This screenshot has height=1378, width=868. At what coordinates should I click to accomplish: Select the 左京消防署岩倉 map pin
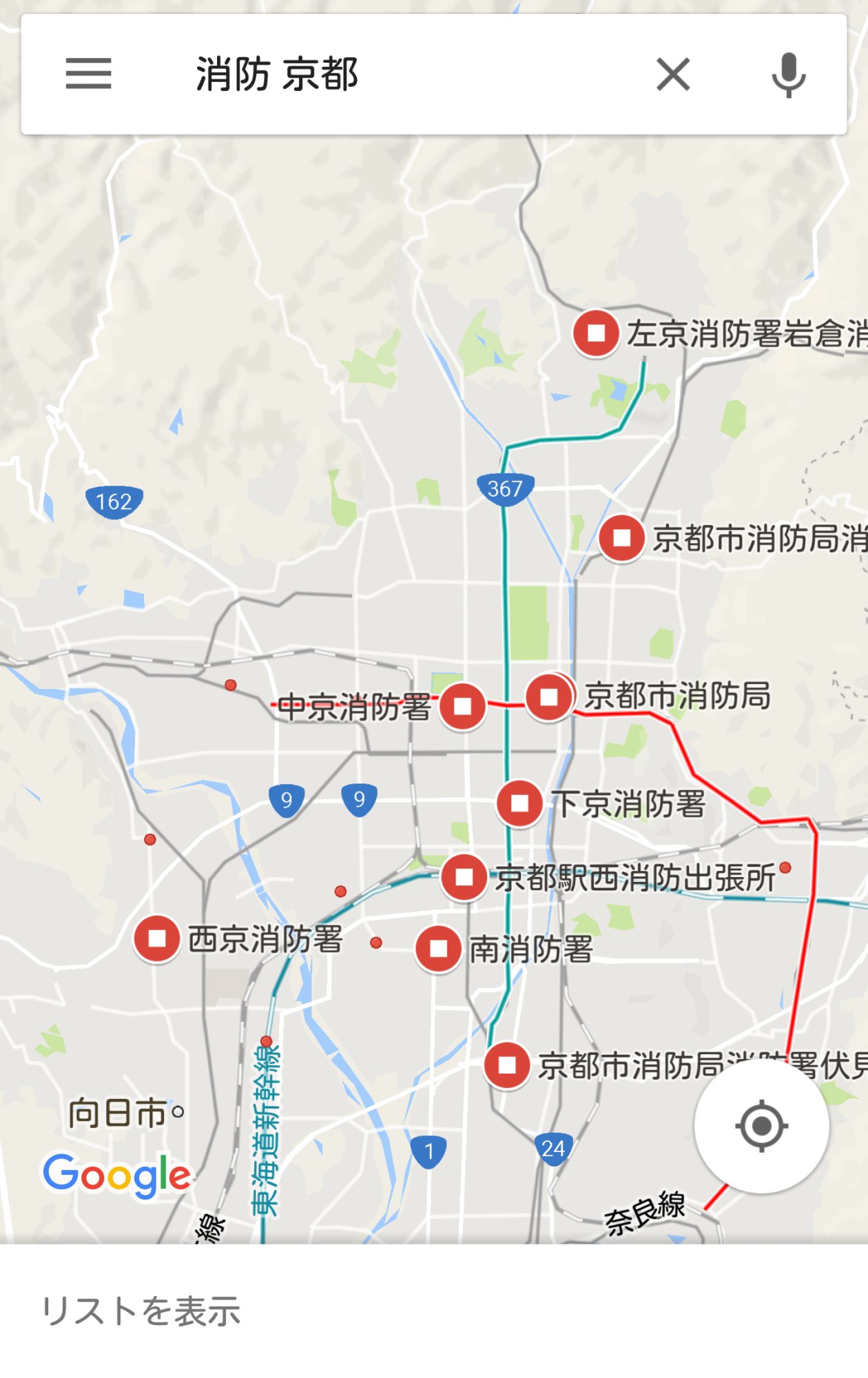596,333
